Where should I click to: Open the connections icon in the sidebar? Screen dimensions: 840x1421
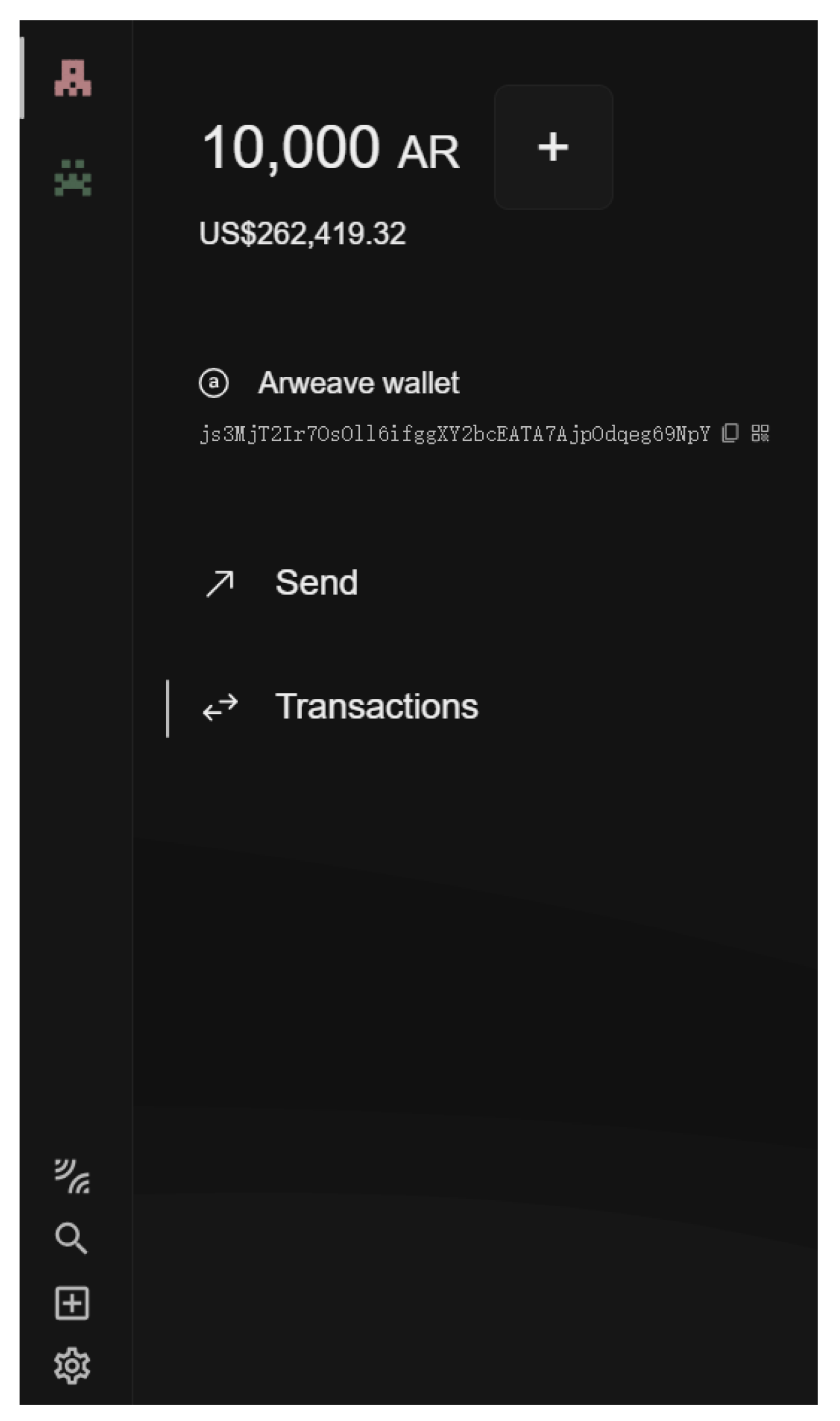tap(72, 1177)
